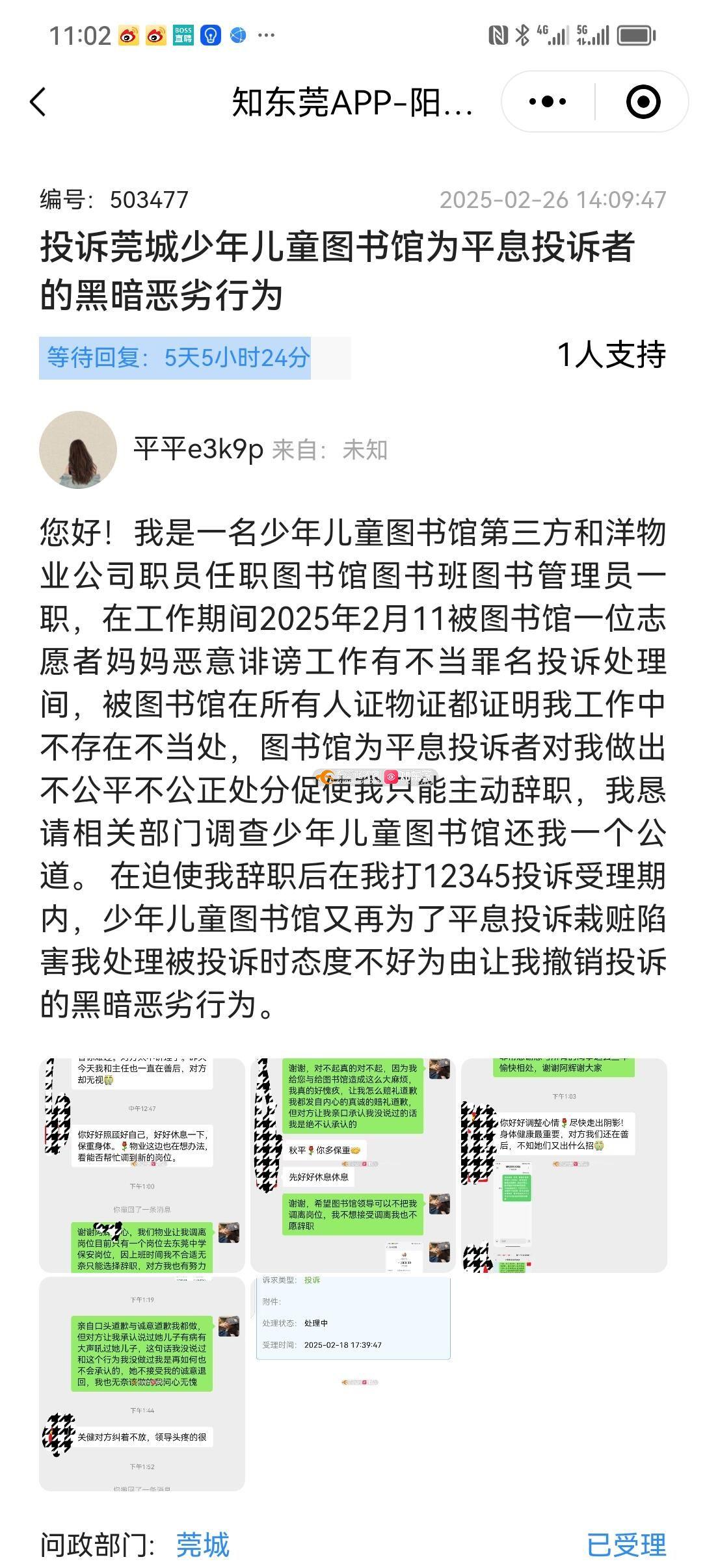Go back using the top-left arrow
Viewport: 705px width, 1568px height.
coord(38,102)
